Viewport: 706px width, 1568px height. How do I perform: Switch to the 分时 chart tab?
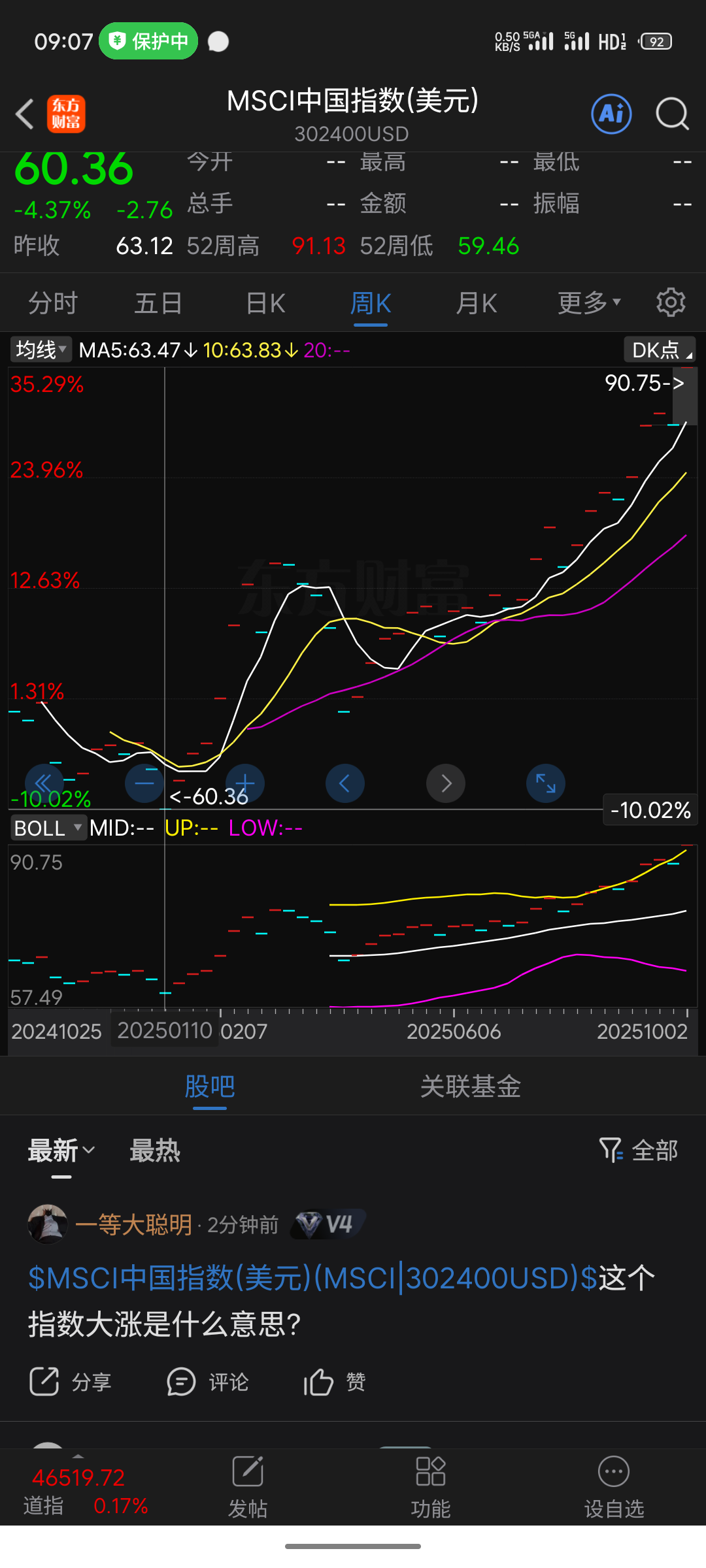click(x=53, y=304)
